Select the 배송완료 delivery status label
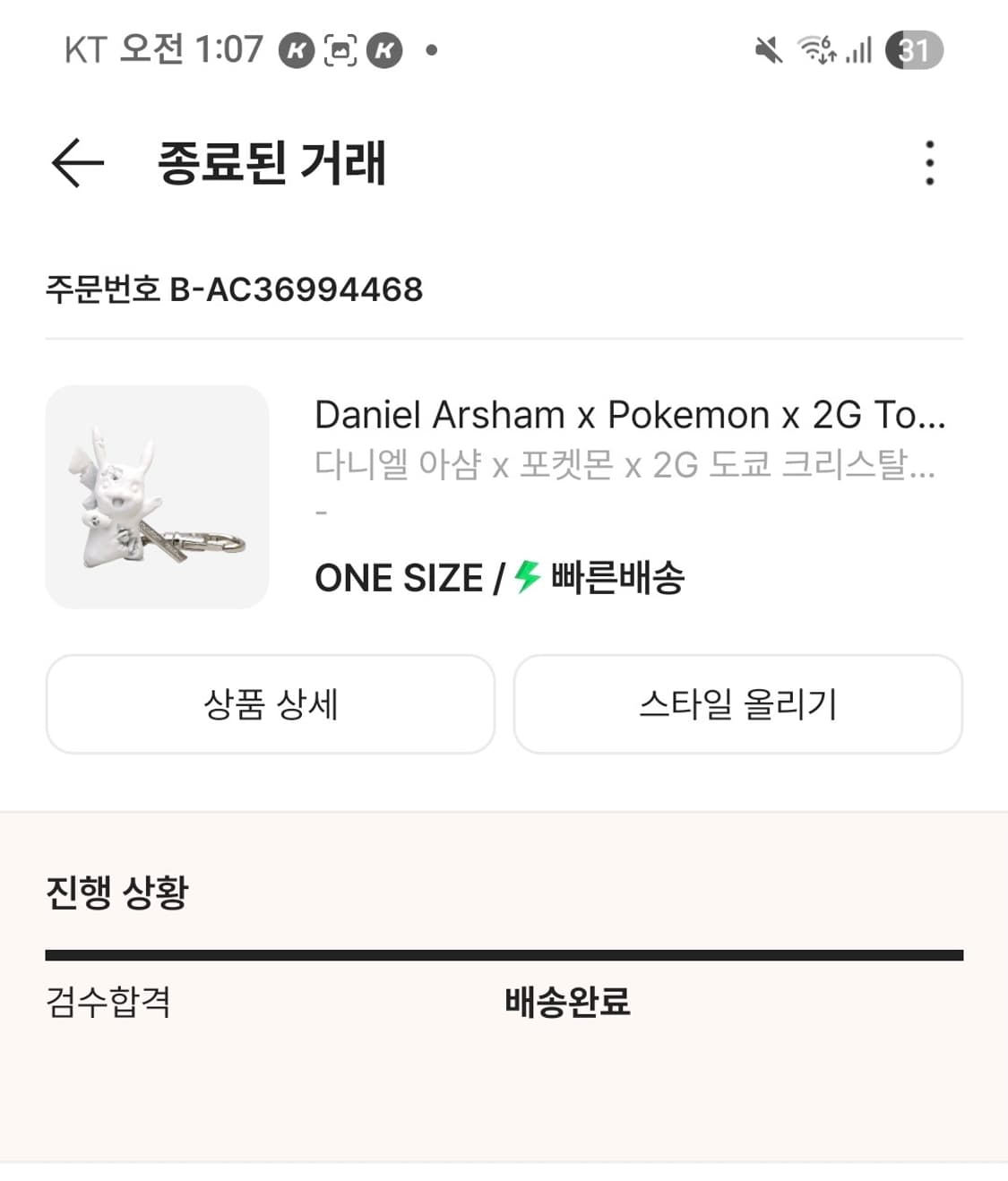 pyautogui.click(x=567, y=1004)
